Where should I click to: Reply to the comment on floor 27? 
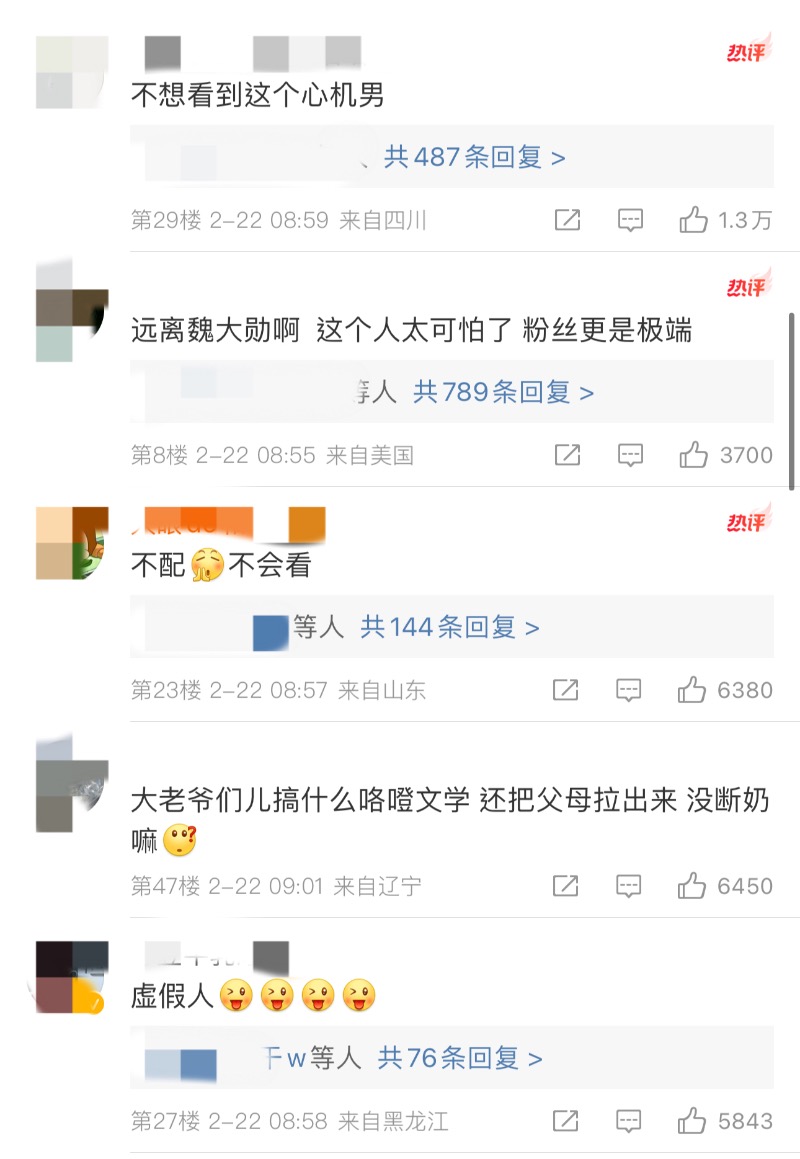pyautogui.click(x=628, y=1121)
